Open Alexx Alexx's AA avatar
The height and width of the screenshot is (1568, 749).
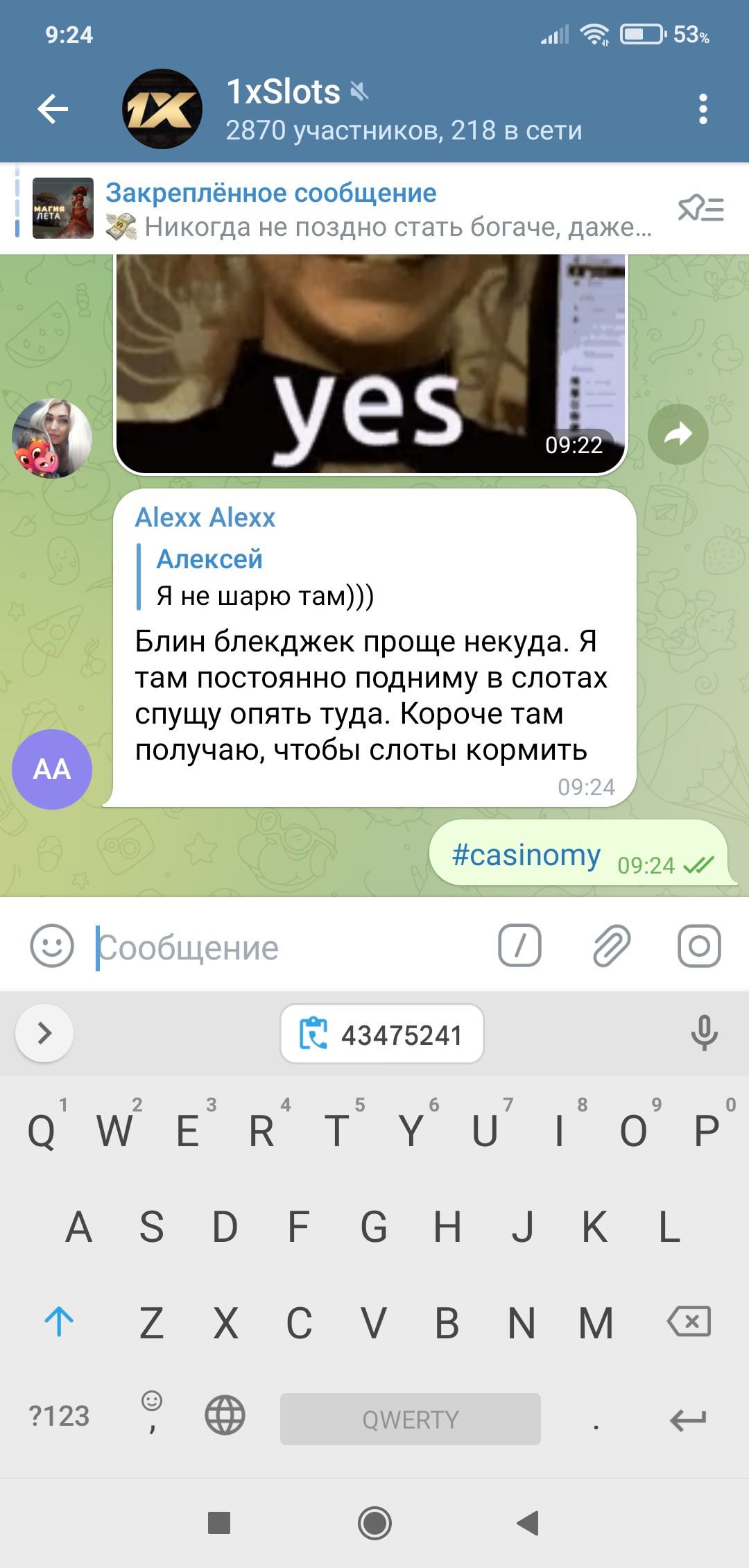pos(52,769)
